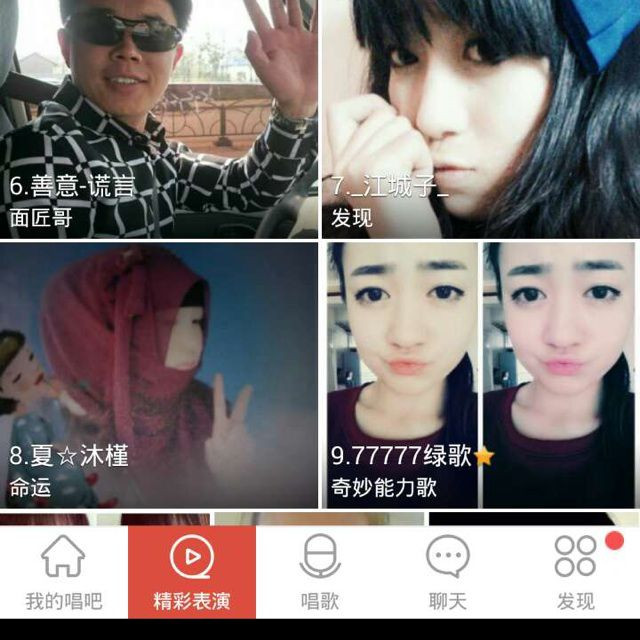
Task: View performance 9 by 77777绿歌
Action: click(481, 375)
